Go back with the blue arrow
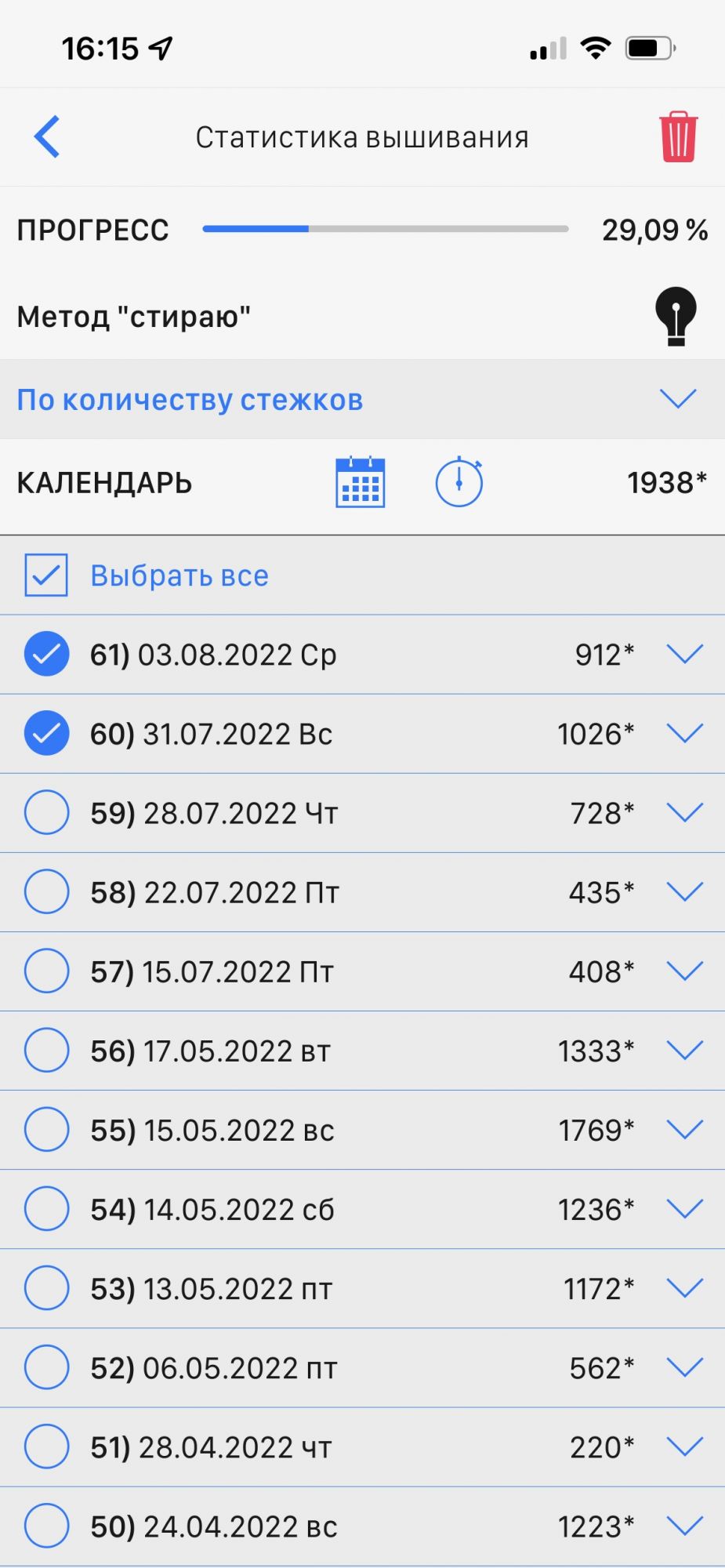 point(47,136)
